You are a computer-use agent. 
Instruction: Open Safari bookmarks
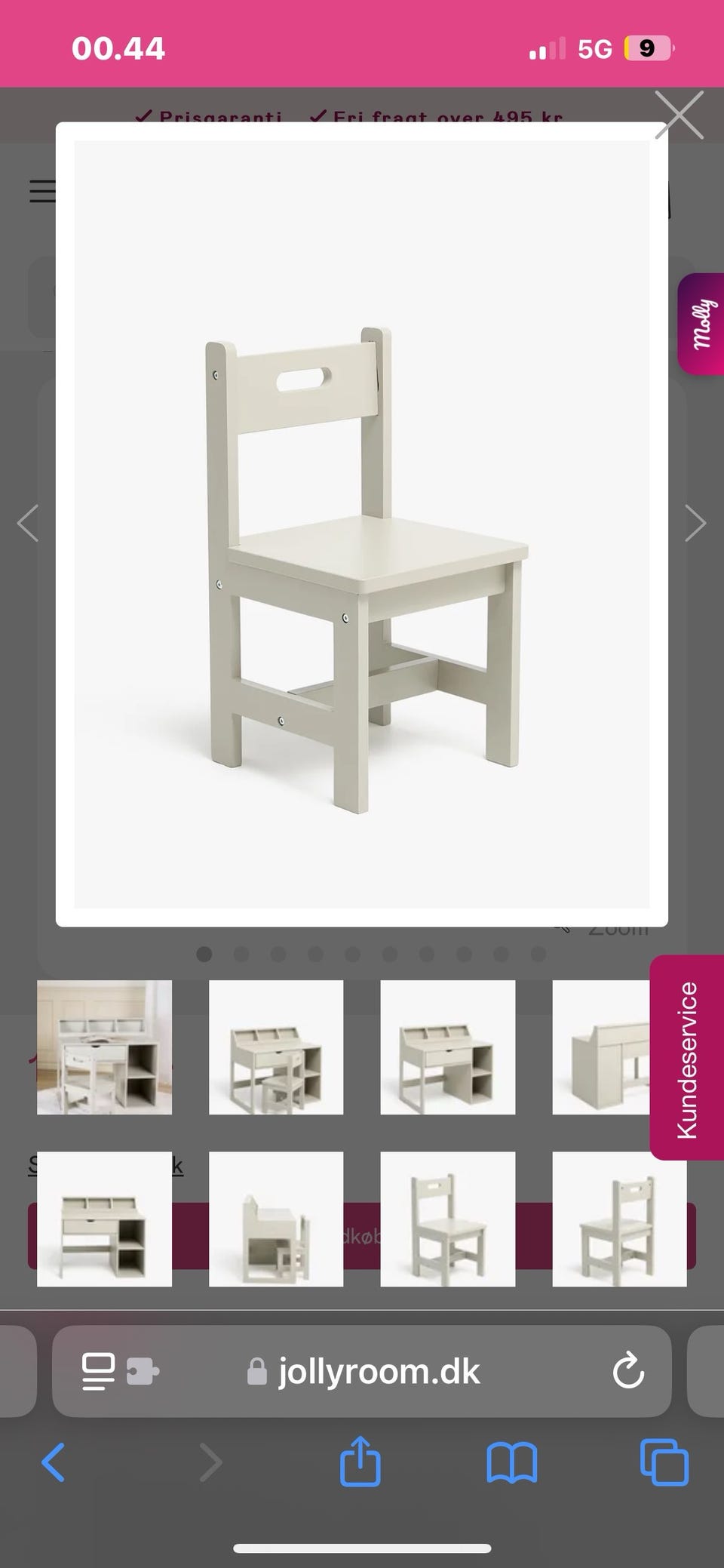[512, 1463]
